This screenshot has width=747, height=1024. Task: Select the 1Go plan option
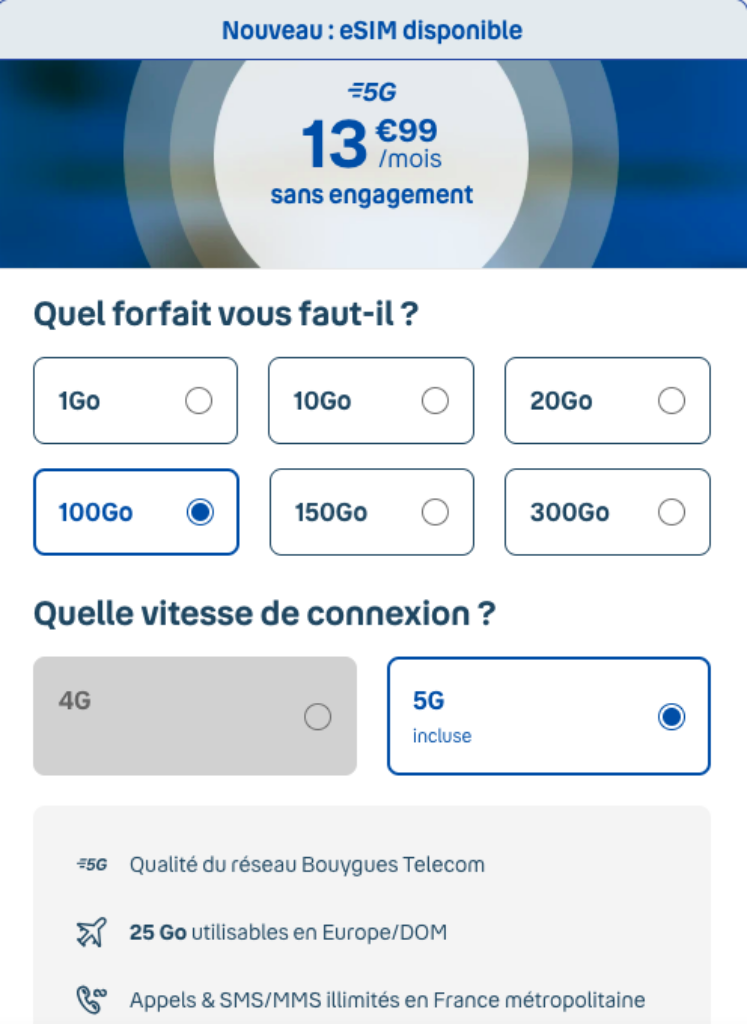pos(136,401)
